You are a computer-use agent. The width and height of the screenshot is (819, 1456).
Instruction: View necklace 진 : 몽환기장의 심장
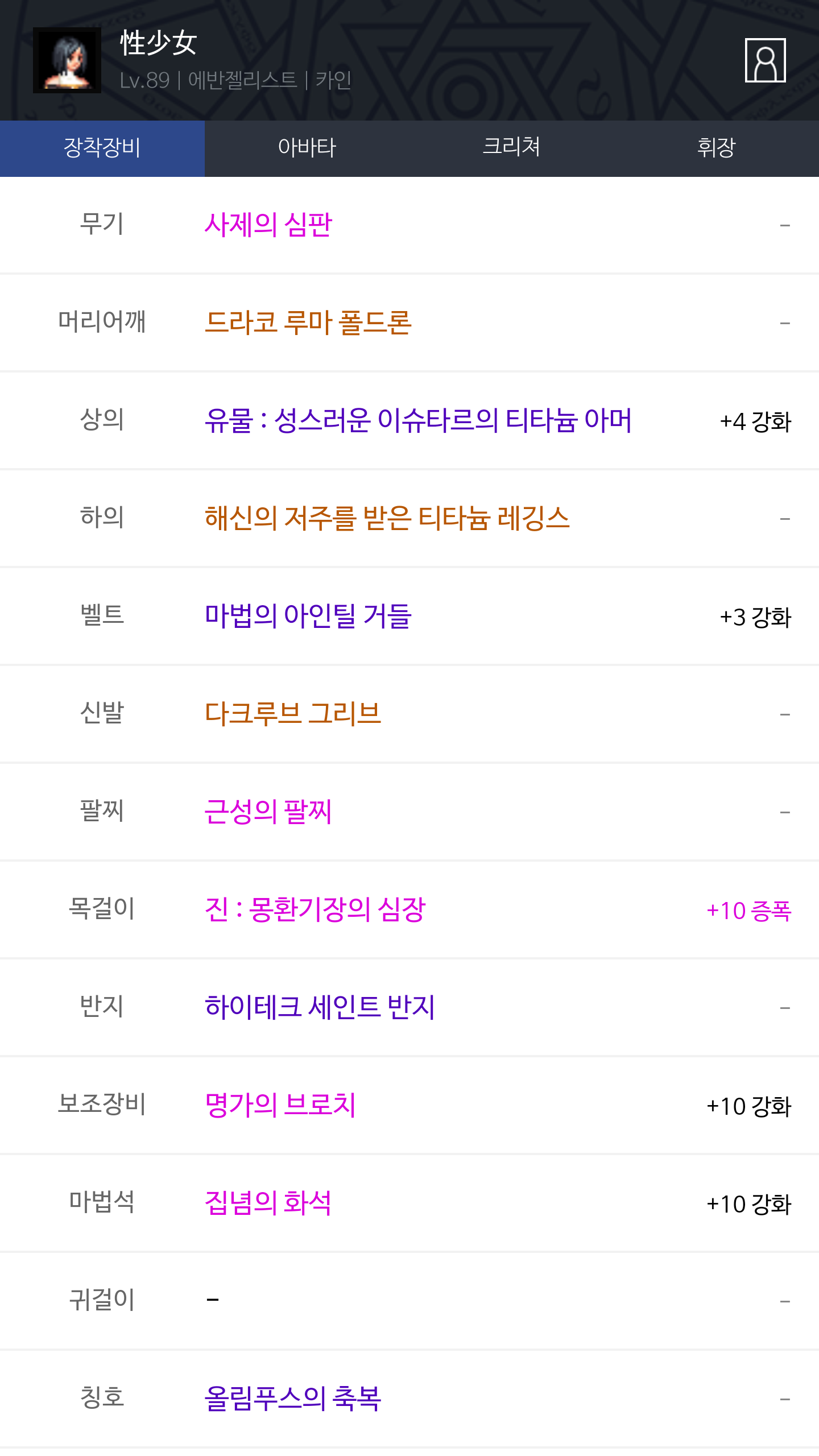[315, 909]
